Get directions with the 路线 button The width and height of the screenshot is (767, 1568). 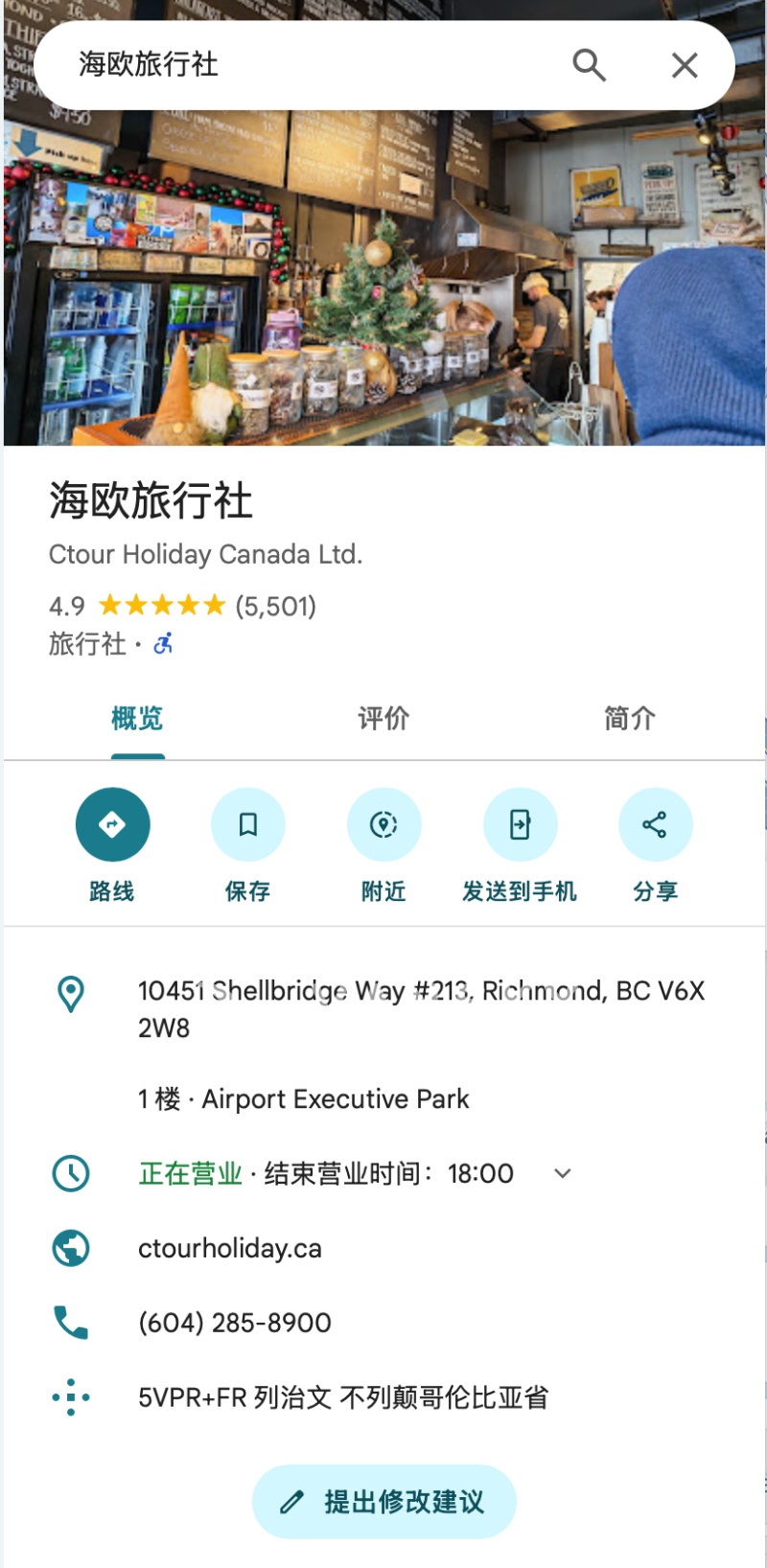(x=112, y=825)
